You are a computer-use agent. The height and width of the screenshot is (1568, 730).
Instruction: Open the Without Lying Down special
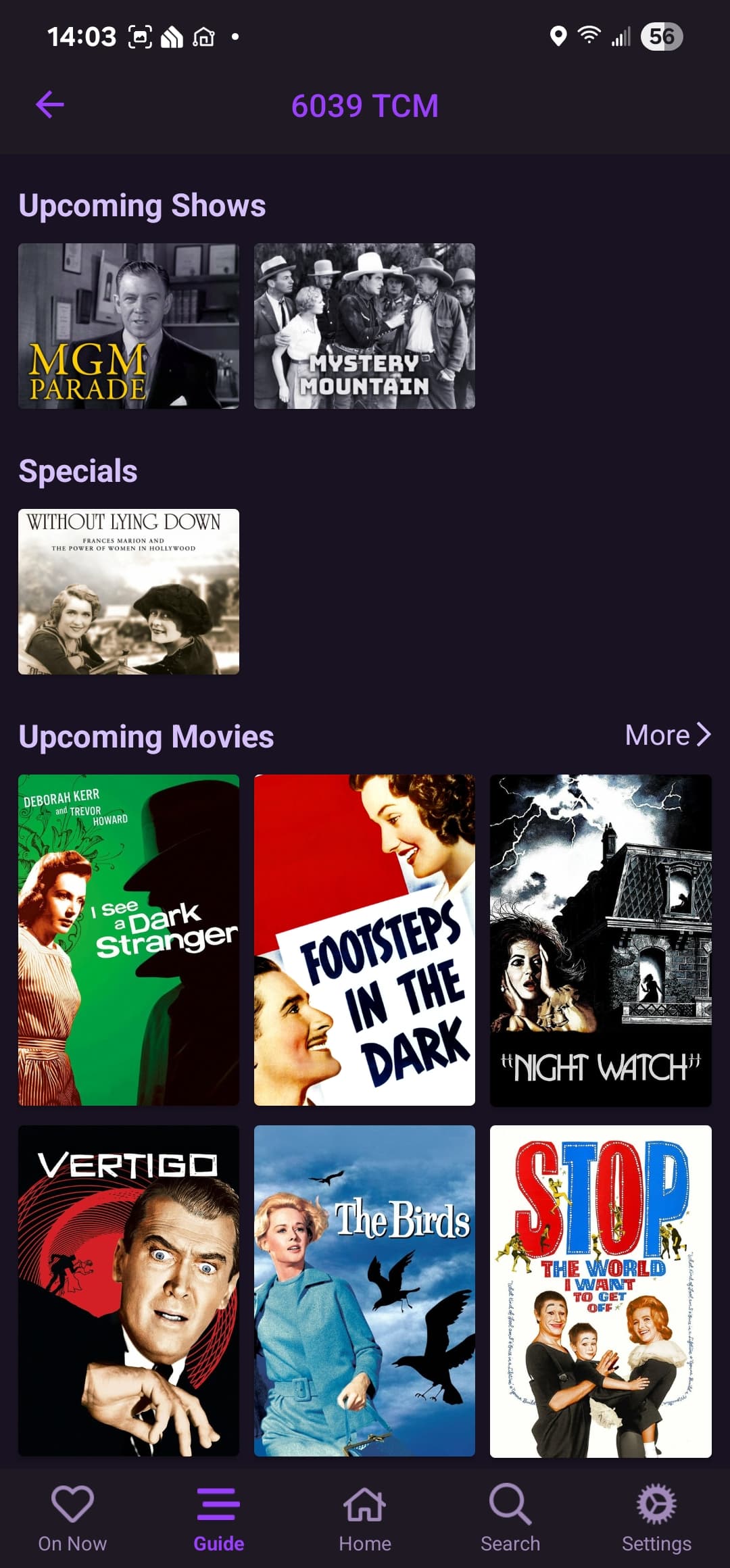(x=128, y=591)
